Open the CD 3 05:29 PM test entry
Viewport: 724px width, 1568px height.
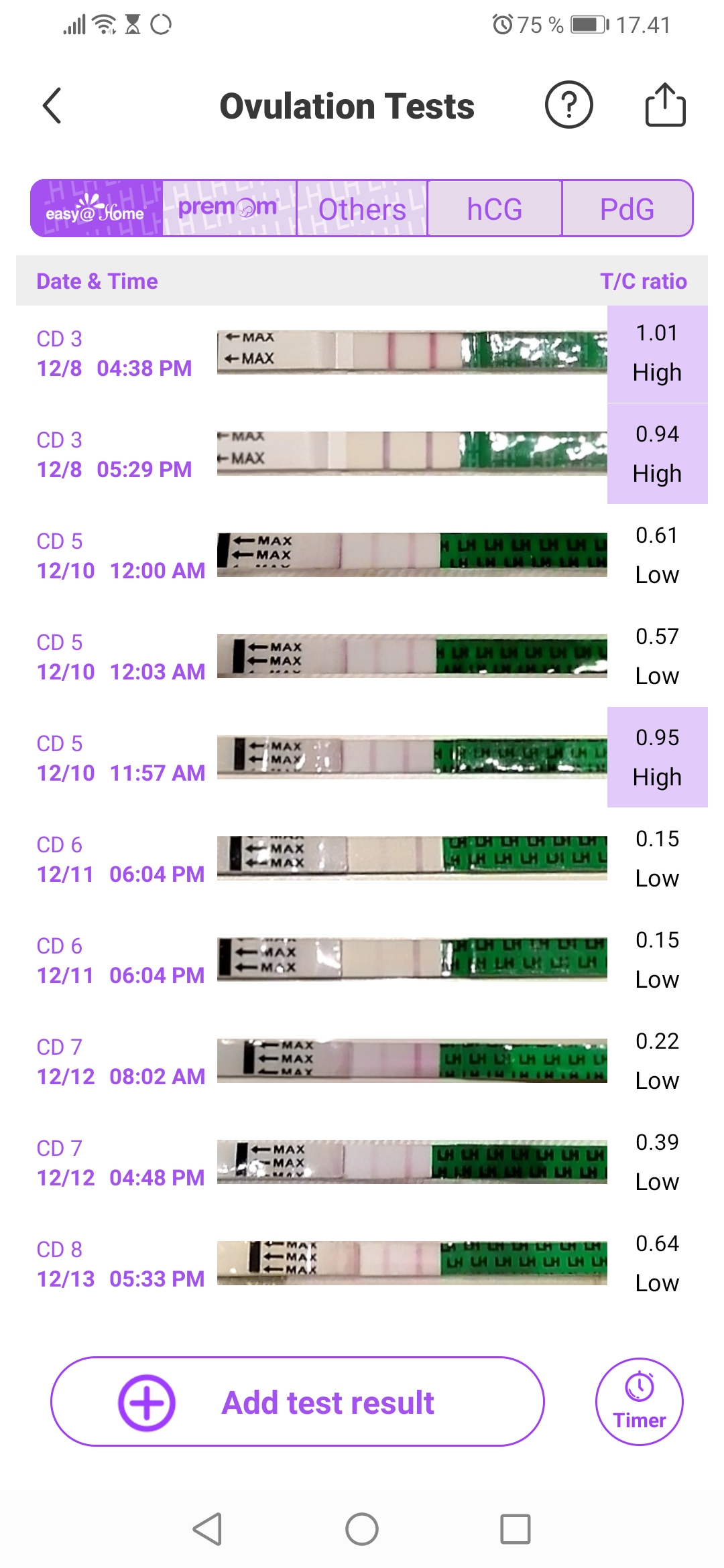tap(362, 454)
